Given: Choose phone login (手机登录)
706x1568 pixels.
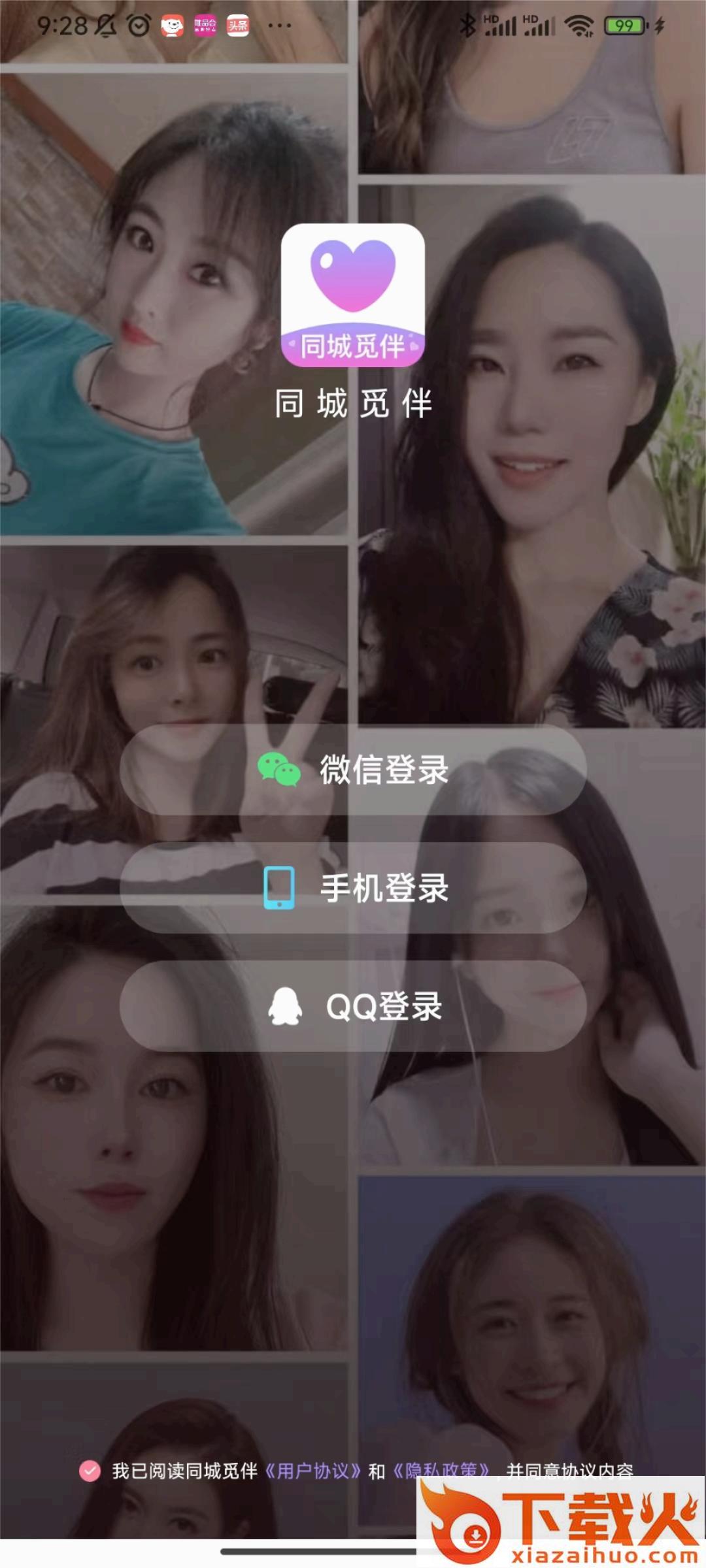Looking at the screenshot, I should tap(353, 887).
